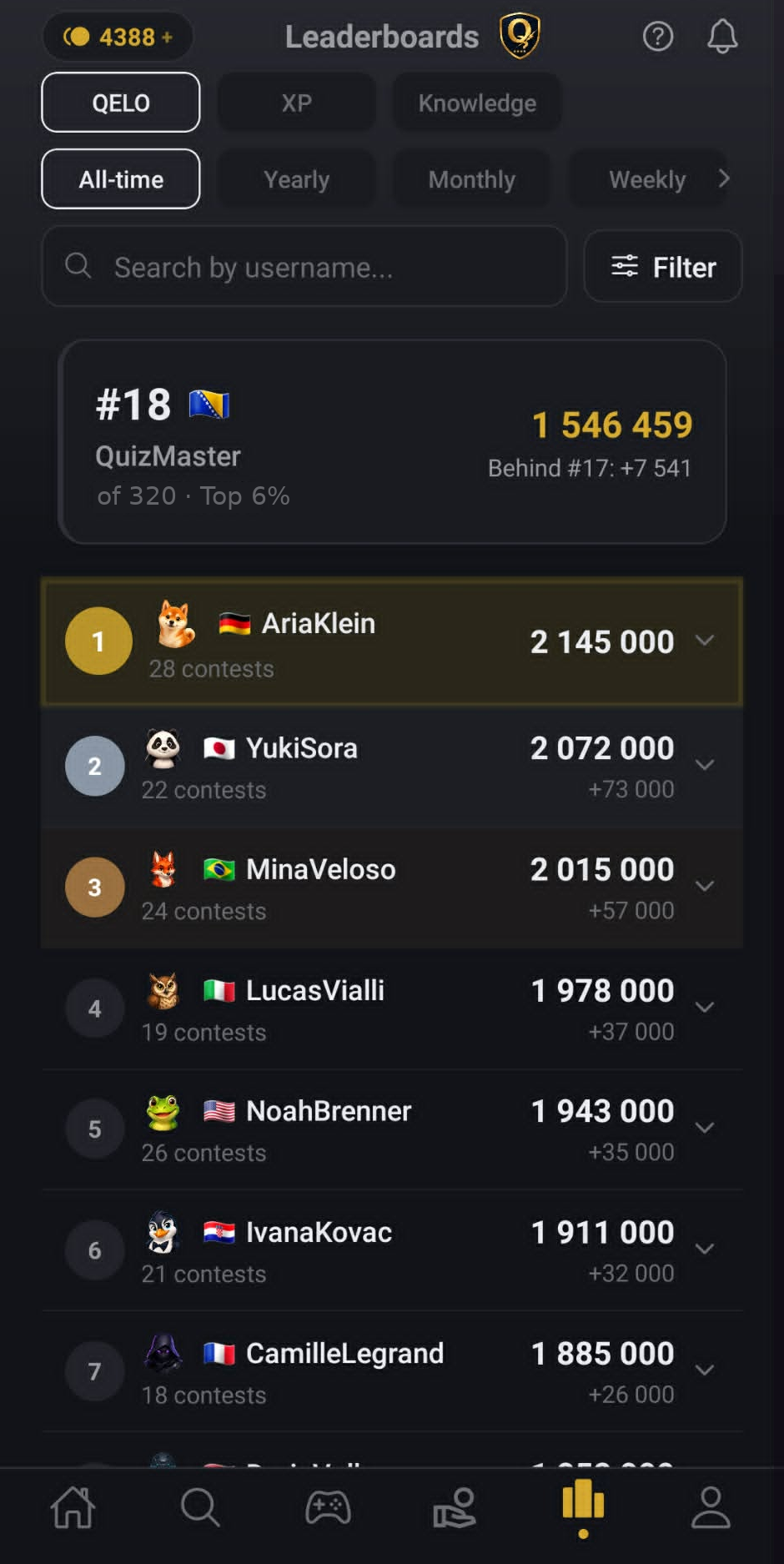
Task: Open the notifications bell
Action: (x=722, y=36)
